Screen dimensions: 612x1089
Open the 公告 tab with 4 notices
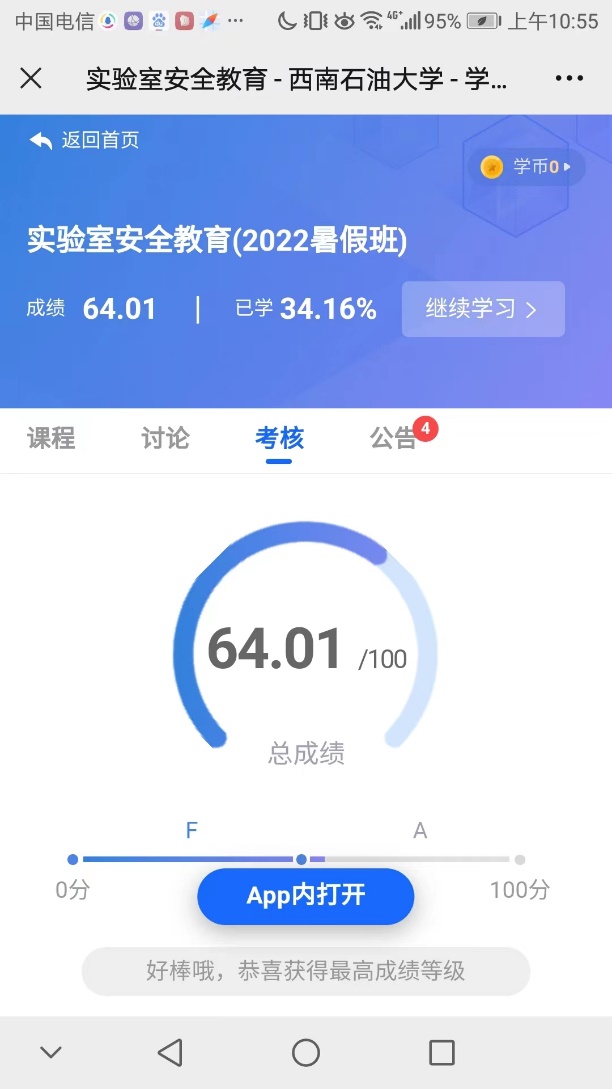(x=394, y=438)
